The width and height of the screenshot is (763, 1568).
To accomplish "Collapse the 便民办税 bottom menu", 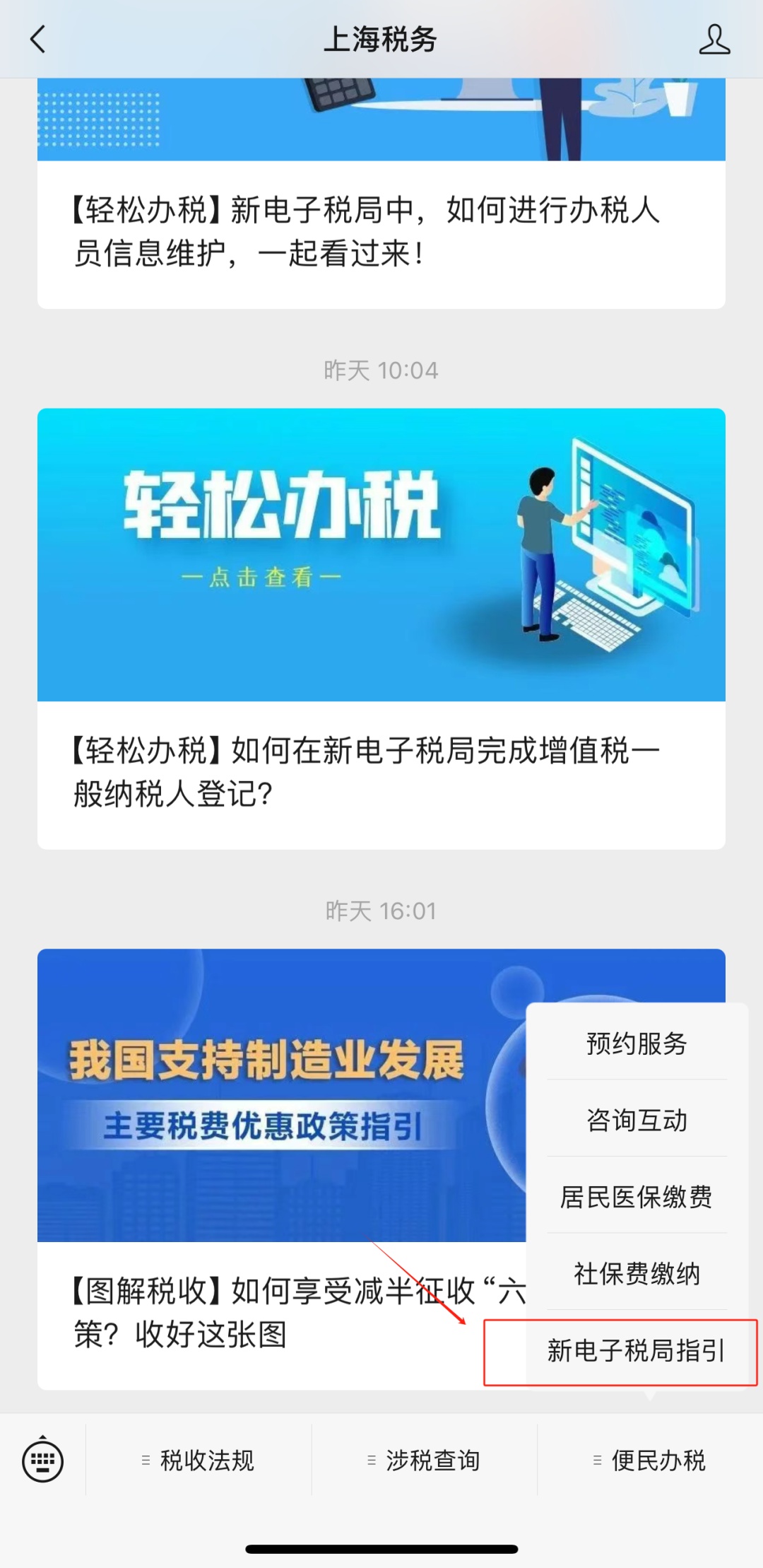I will tap(650, 1461).
